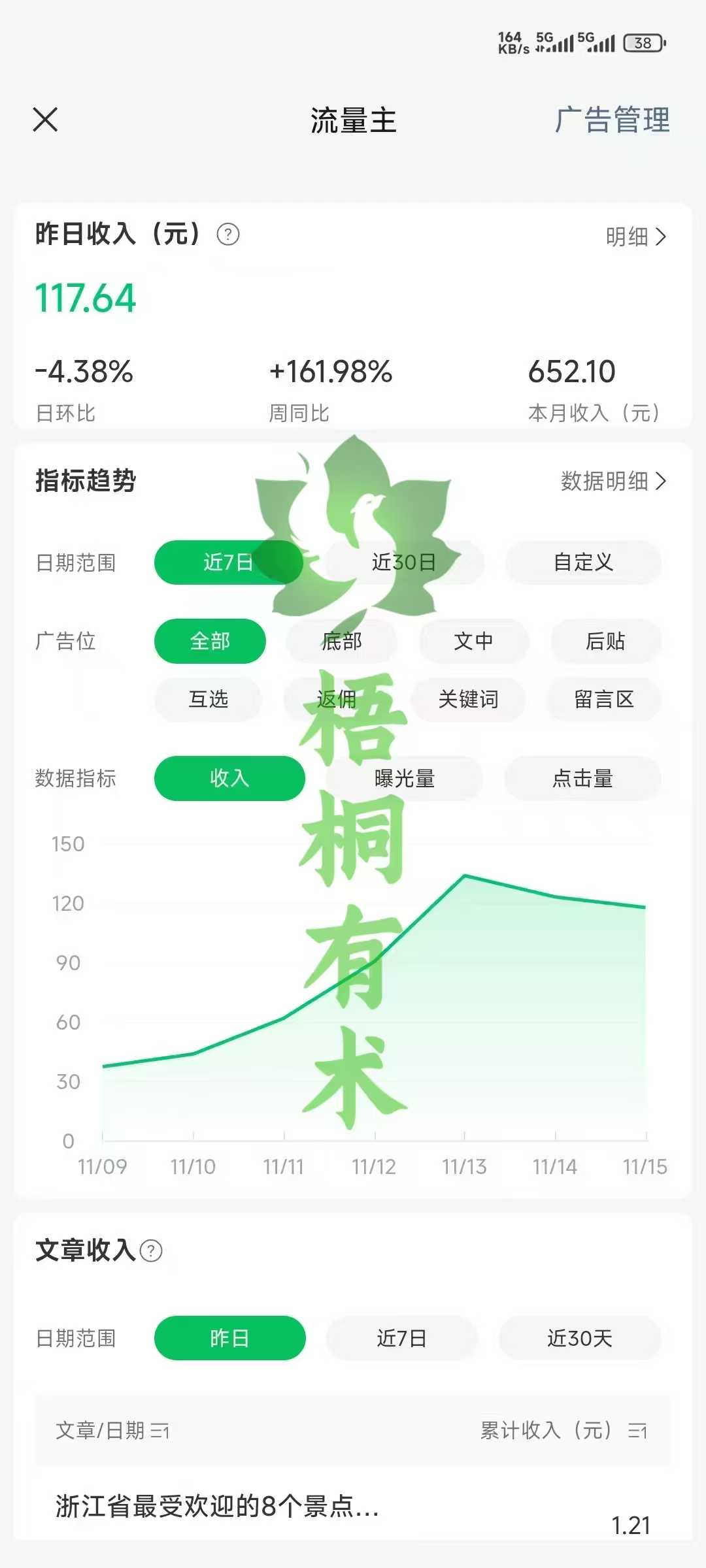Sort the list by 累计收入（元）
Image resolution: width=706 pixels, height=1568 pixels.
tap(637, 1431)
